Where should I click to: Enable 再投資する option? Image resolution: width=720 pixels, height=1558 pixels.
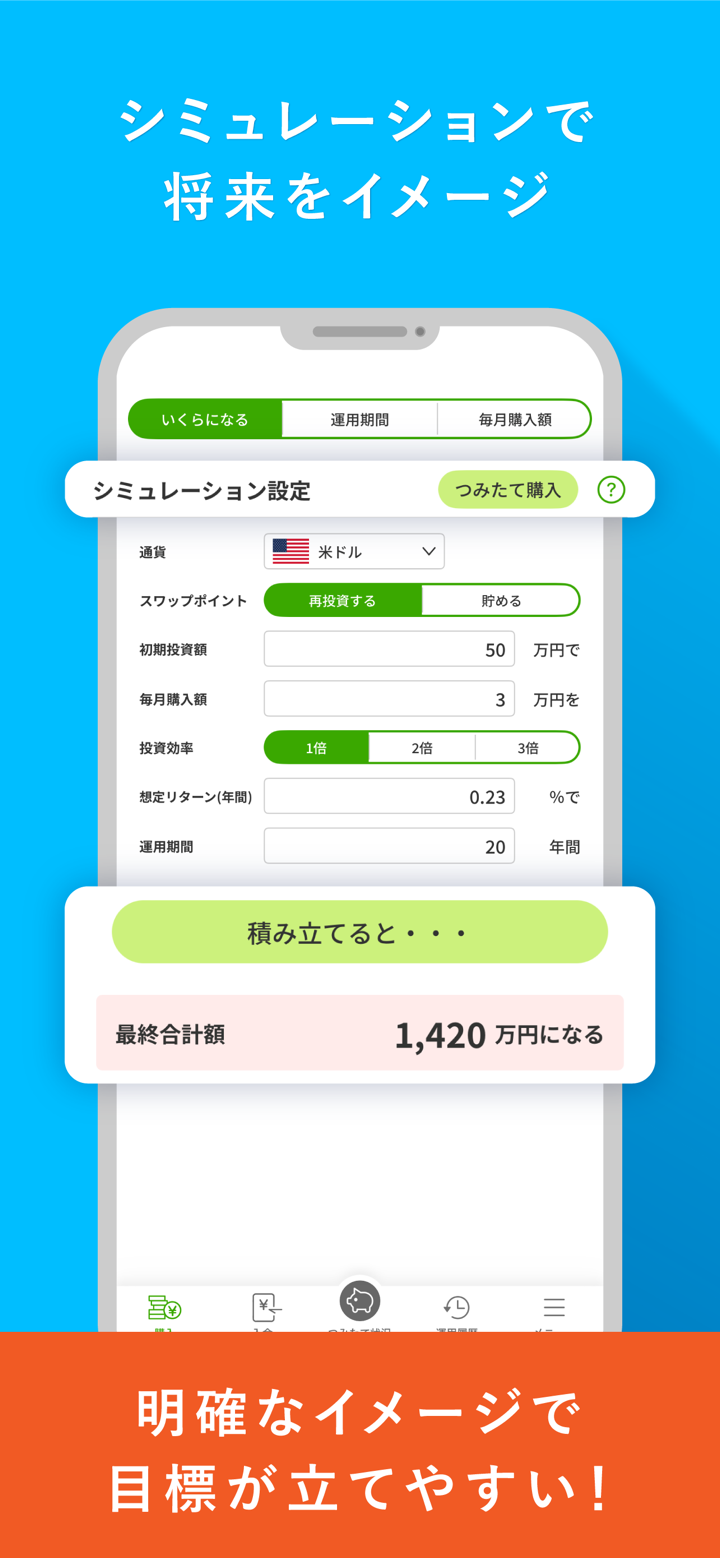(x=343, y=600)
